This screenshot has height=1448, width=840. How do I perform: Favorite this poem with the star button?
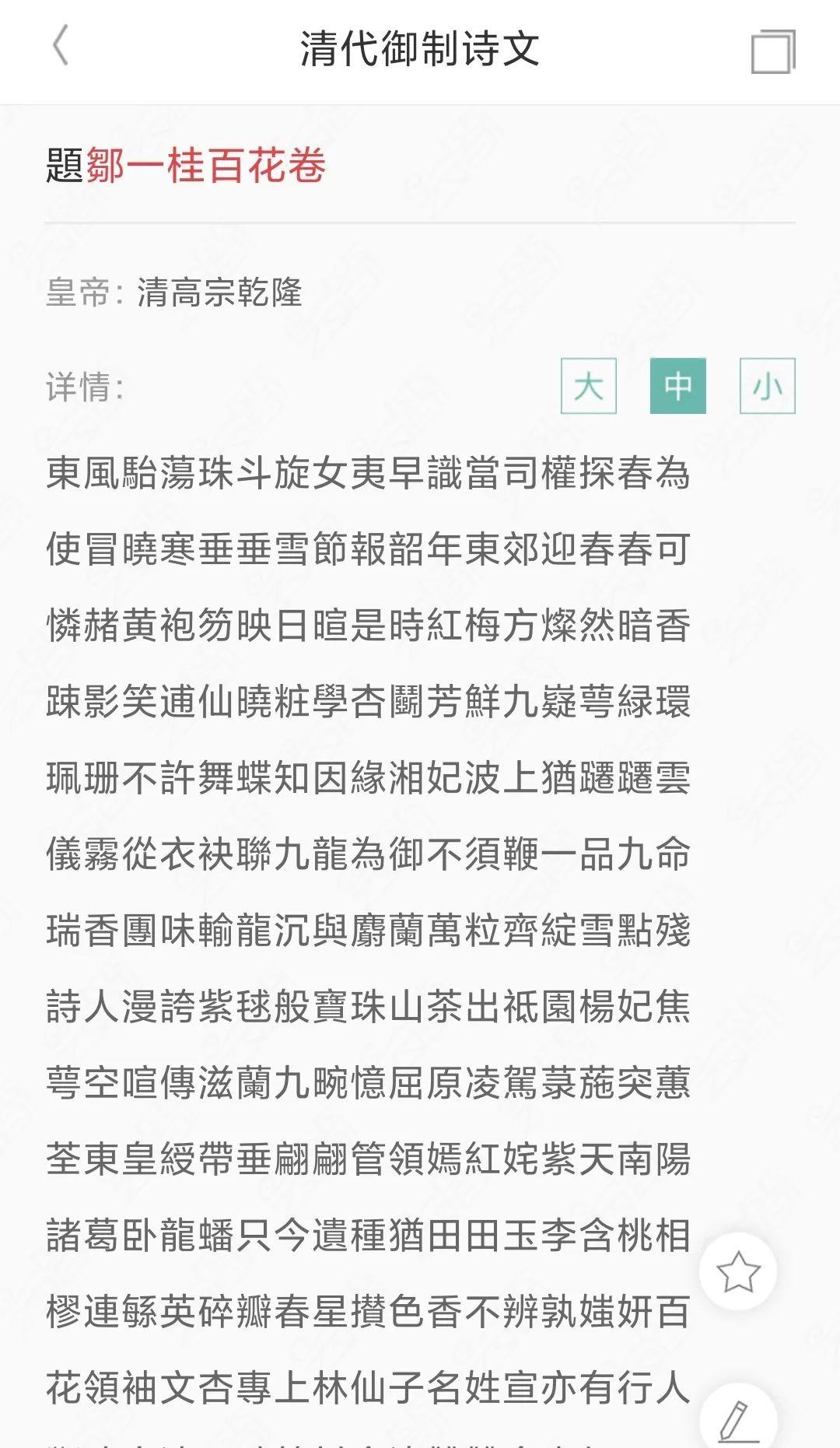pyautogui.click(x=738, y=1272)
